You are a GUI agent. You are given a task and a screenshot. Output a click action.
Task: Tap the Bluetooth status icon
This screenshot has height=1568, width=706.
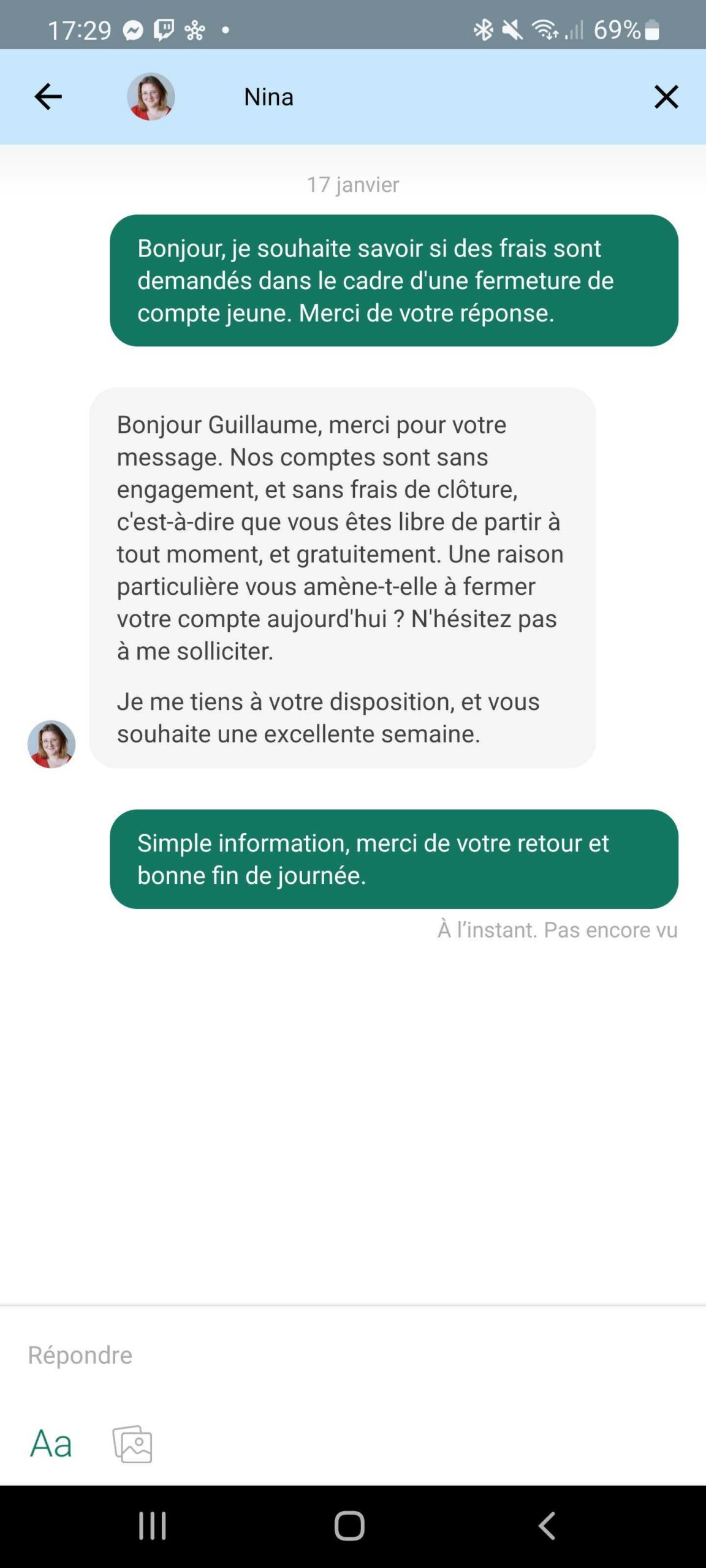point(484,28)
